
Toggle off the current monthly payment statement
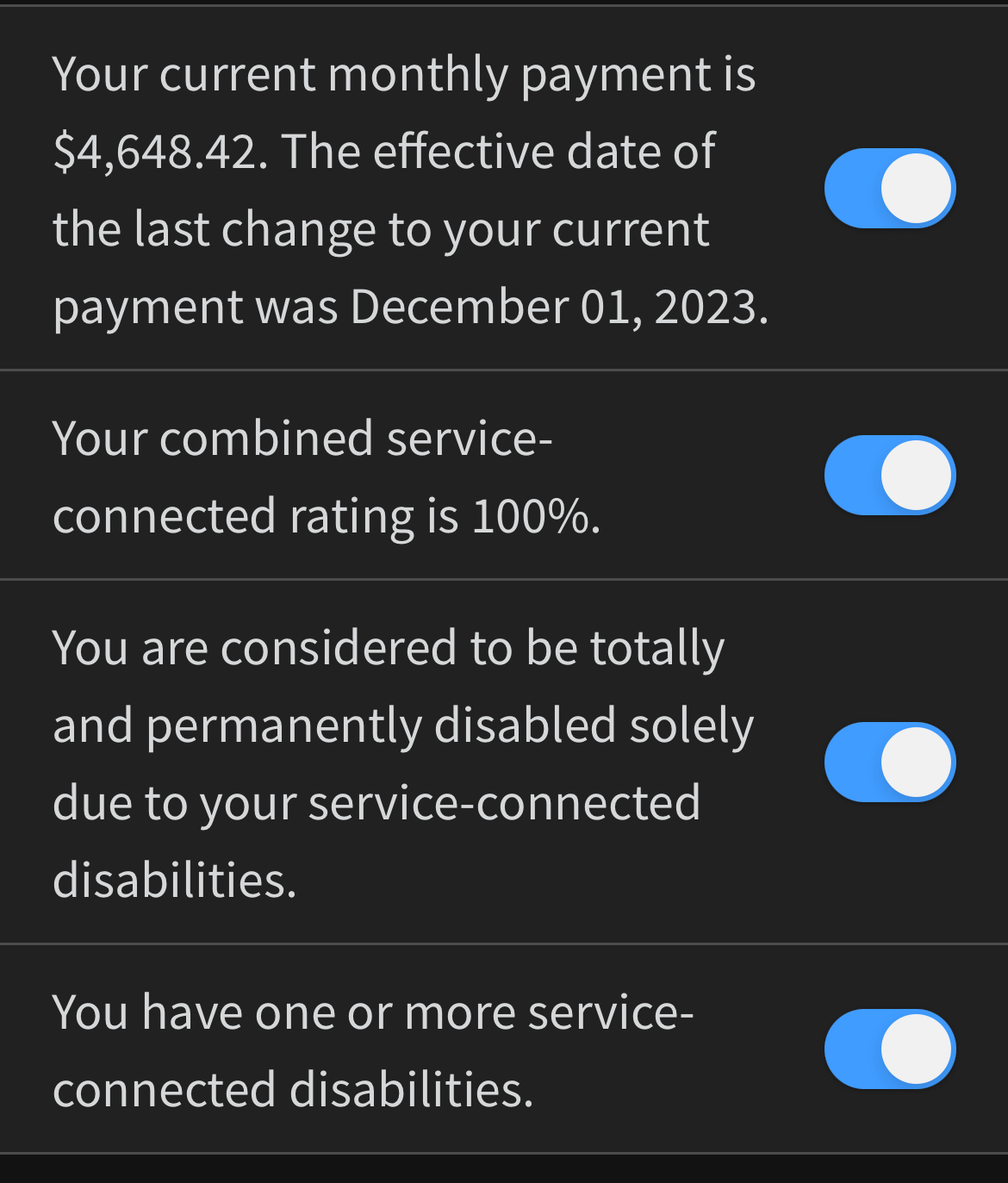click(889, 189)
